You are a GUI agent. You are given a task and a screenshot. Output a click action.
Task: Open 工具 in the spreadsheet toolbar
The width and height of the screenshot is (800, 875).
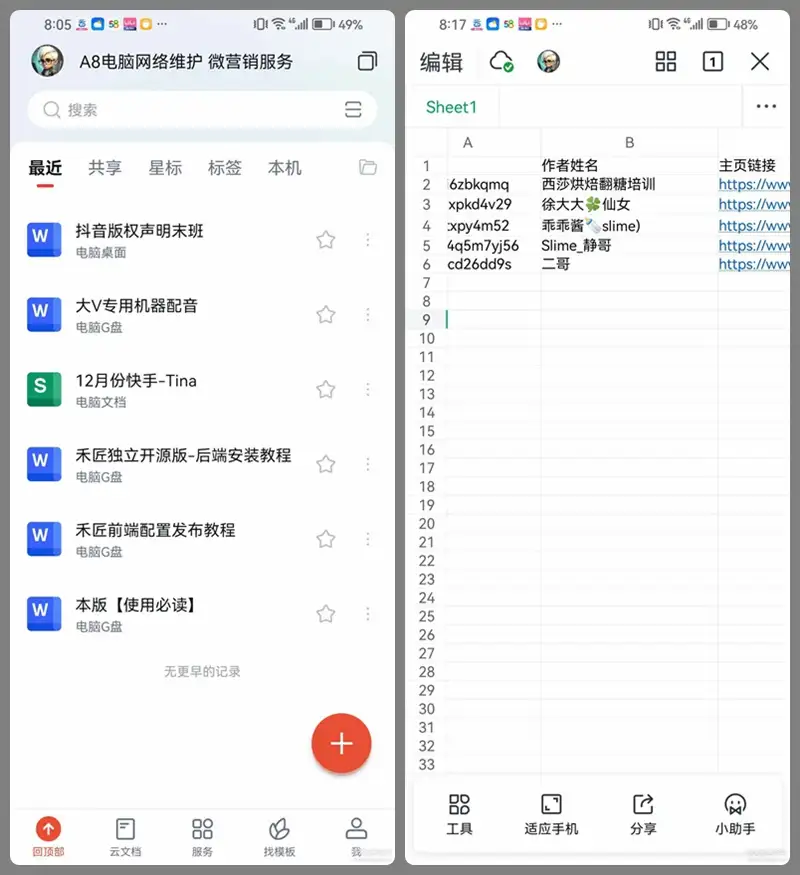(x=459, y=814)
